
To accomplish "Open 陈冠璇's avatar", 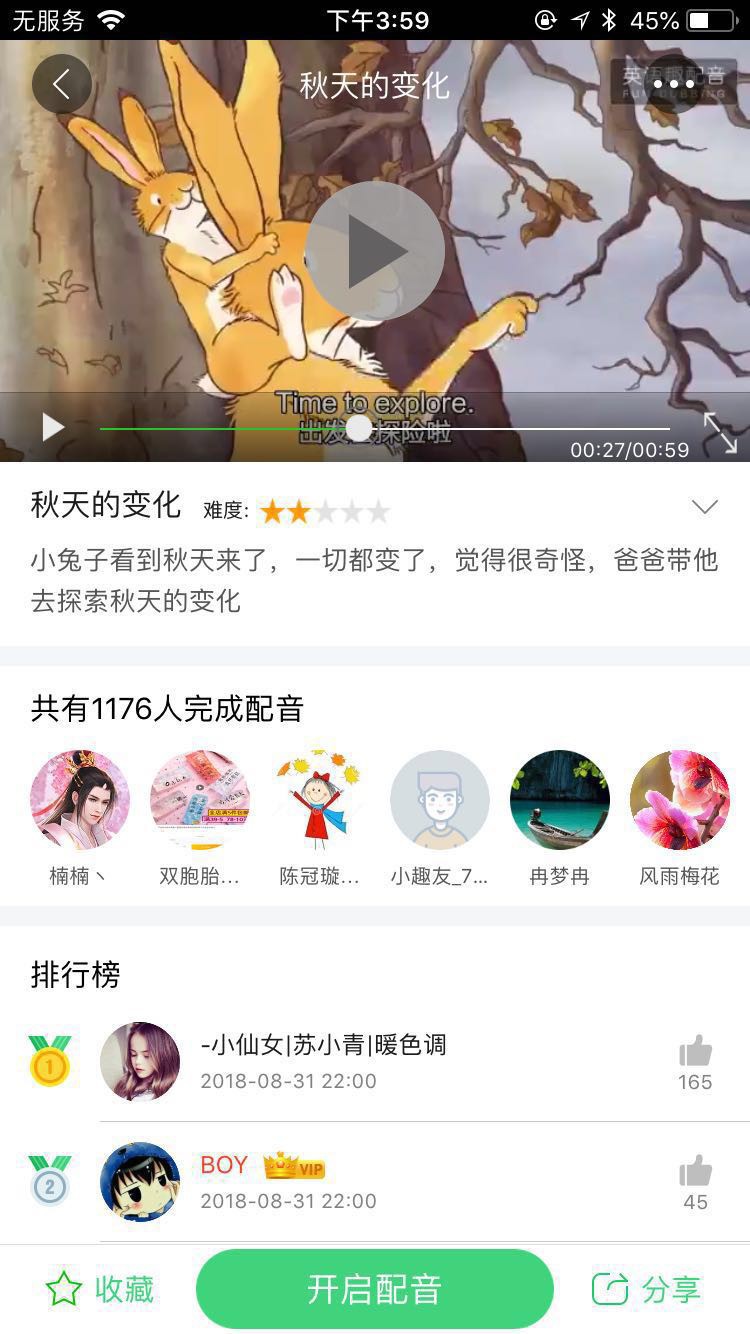I will (320, 800).
